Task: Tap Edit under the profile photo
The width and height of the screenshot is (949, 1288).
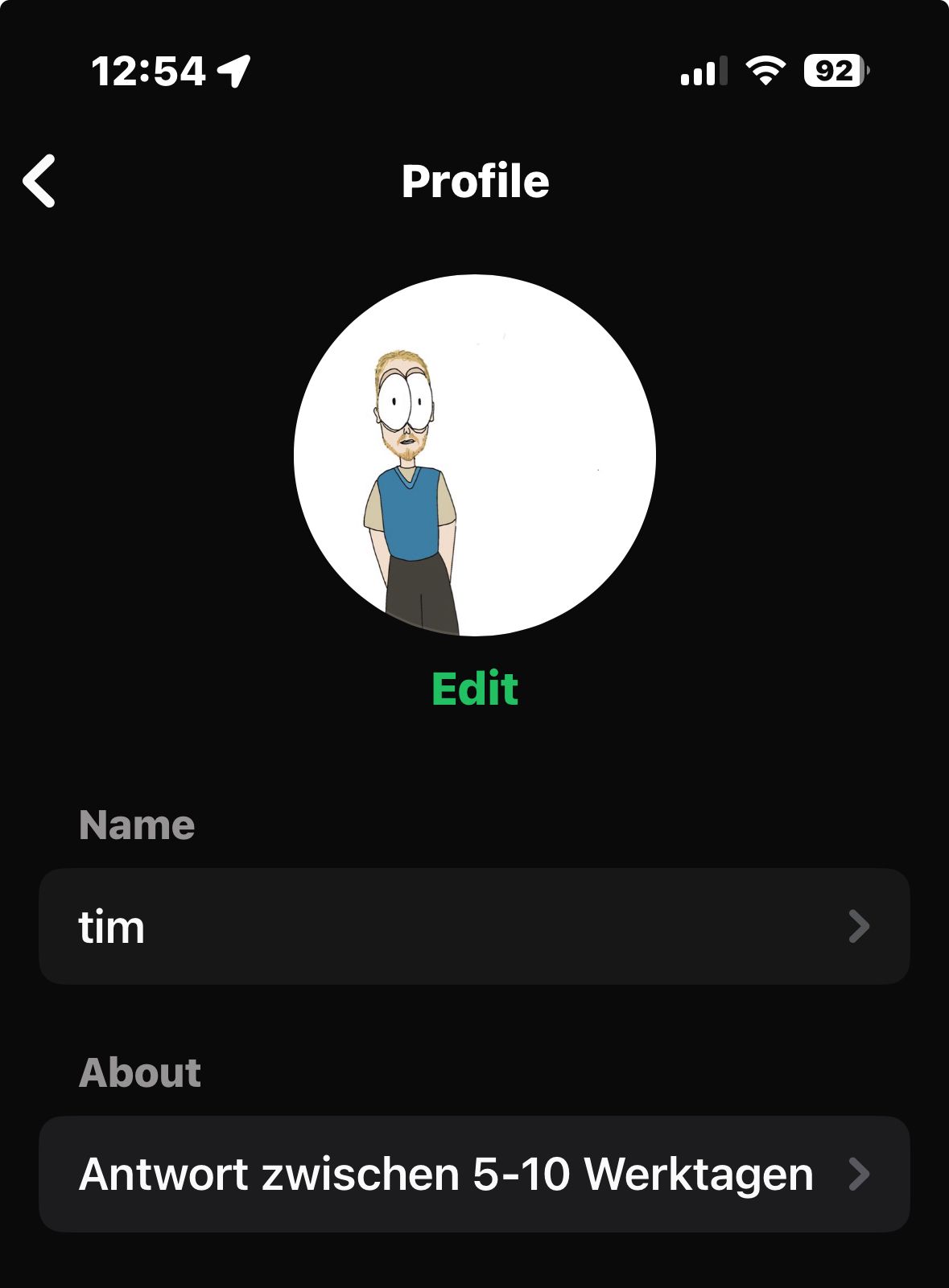Action: coord(475,689)
